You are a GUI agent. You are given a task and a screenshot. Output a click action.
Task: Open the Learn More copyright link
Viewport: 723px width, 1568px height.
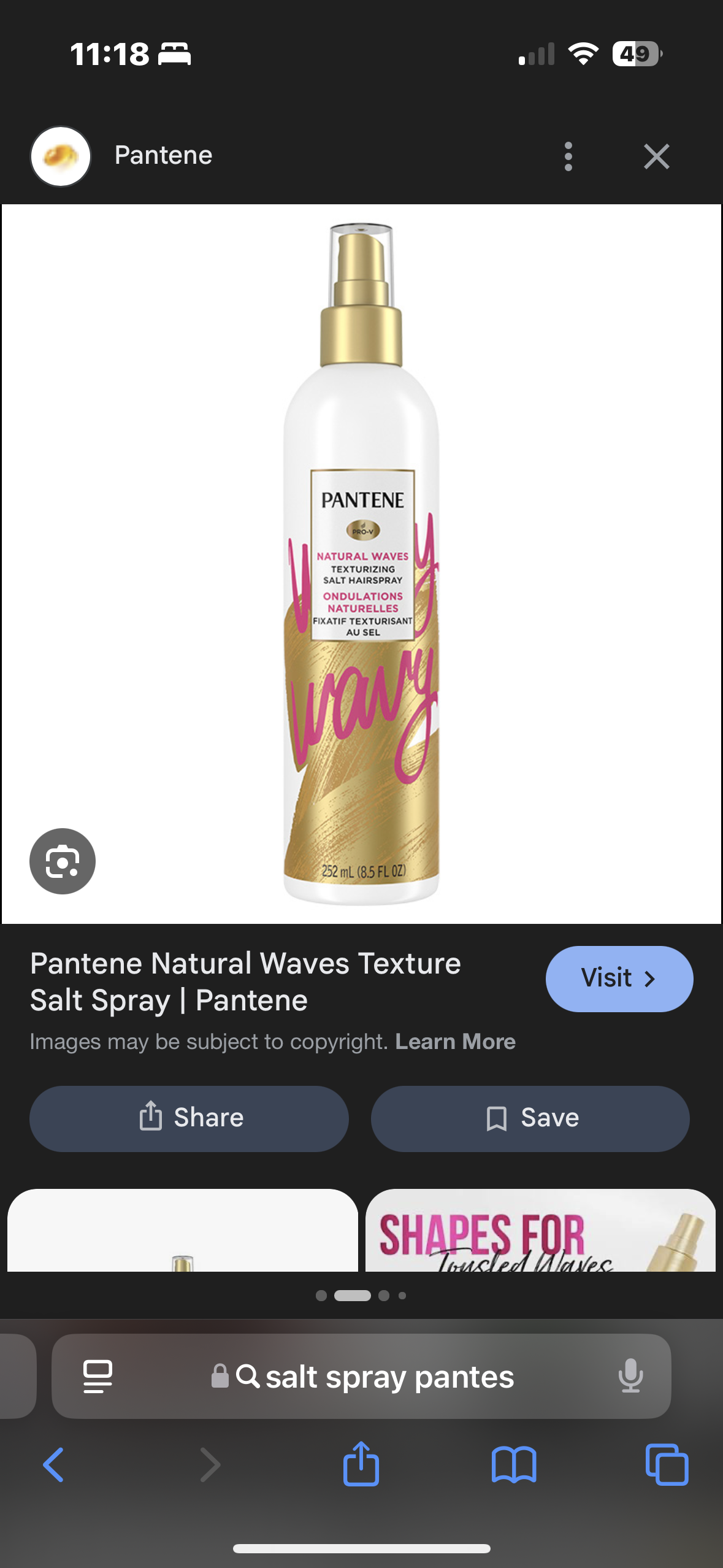[x=455, y=1042]
